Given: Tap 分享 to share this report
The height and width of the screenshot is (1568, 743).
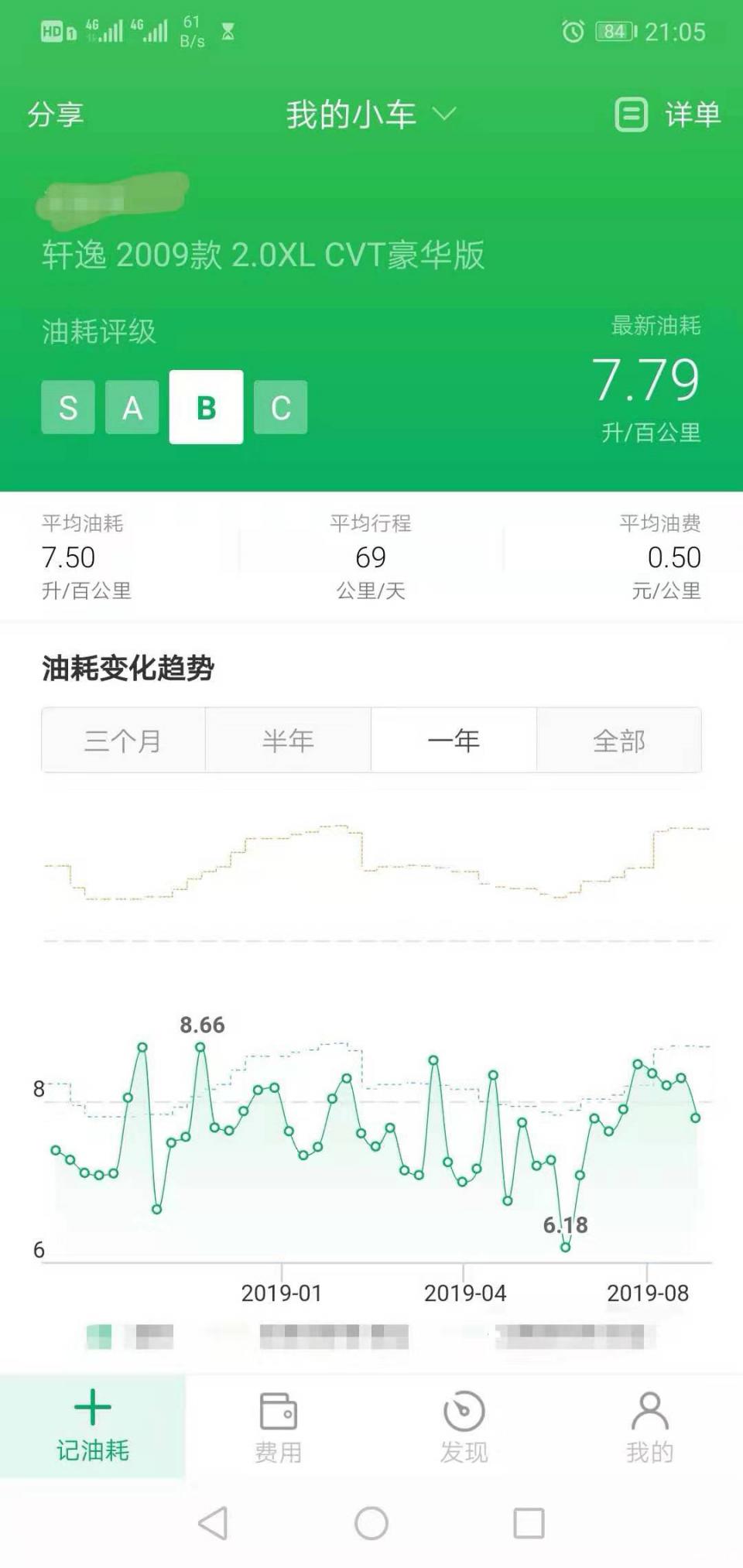Looking at the screenshot, I should click(56, 115).
